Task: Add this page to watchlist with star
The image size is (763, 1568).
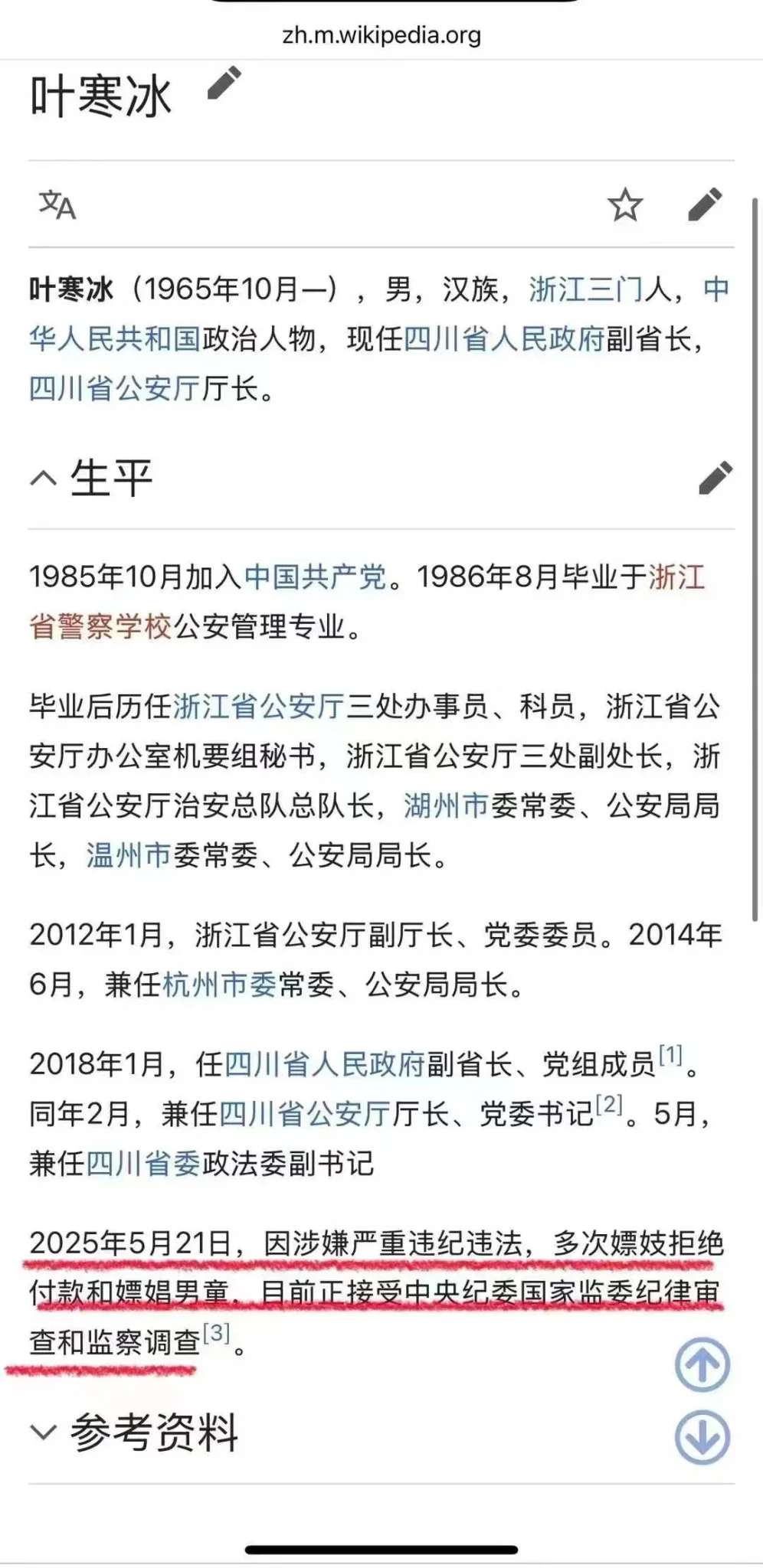Action: coord(624,204)
